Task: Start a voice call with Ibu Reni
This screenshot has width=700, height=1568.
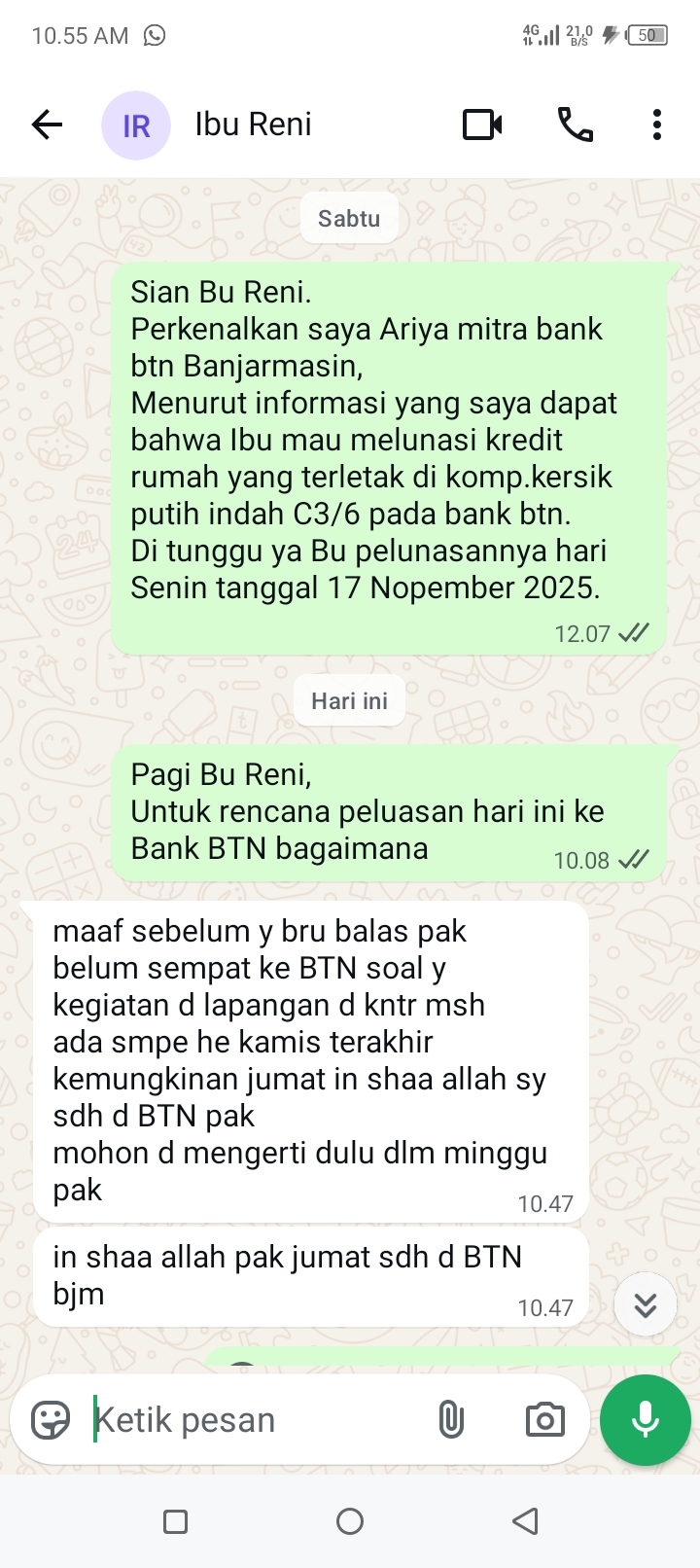Action: click(x=575, y=125)
